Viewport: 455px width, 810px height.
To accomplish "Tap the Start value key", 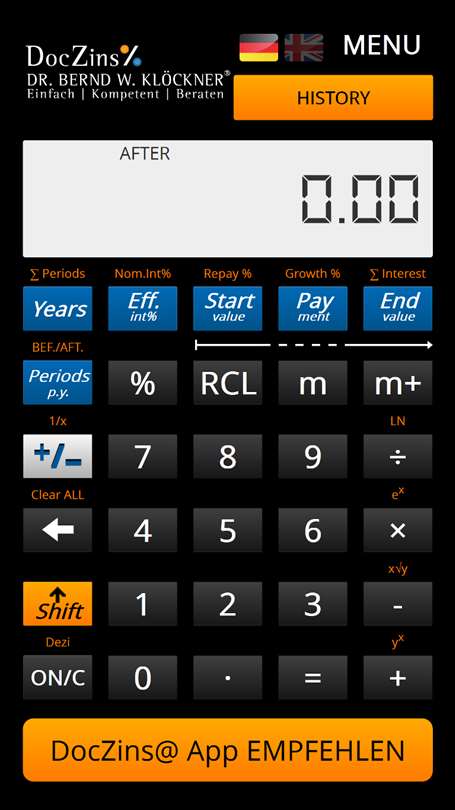I will [228, 308].
